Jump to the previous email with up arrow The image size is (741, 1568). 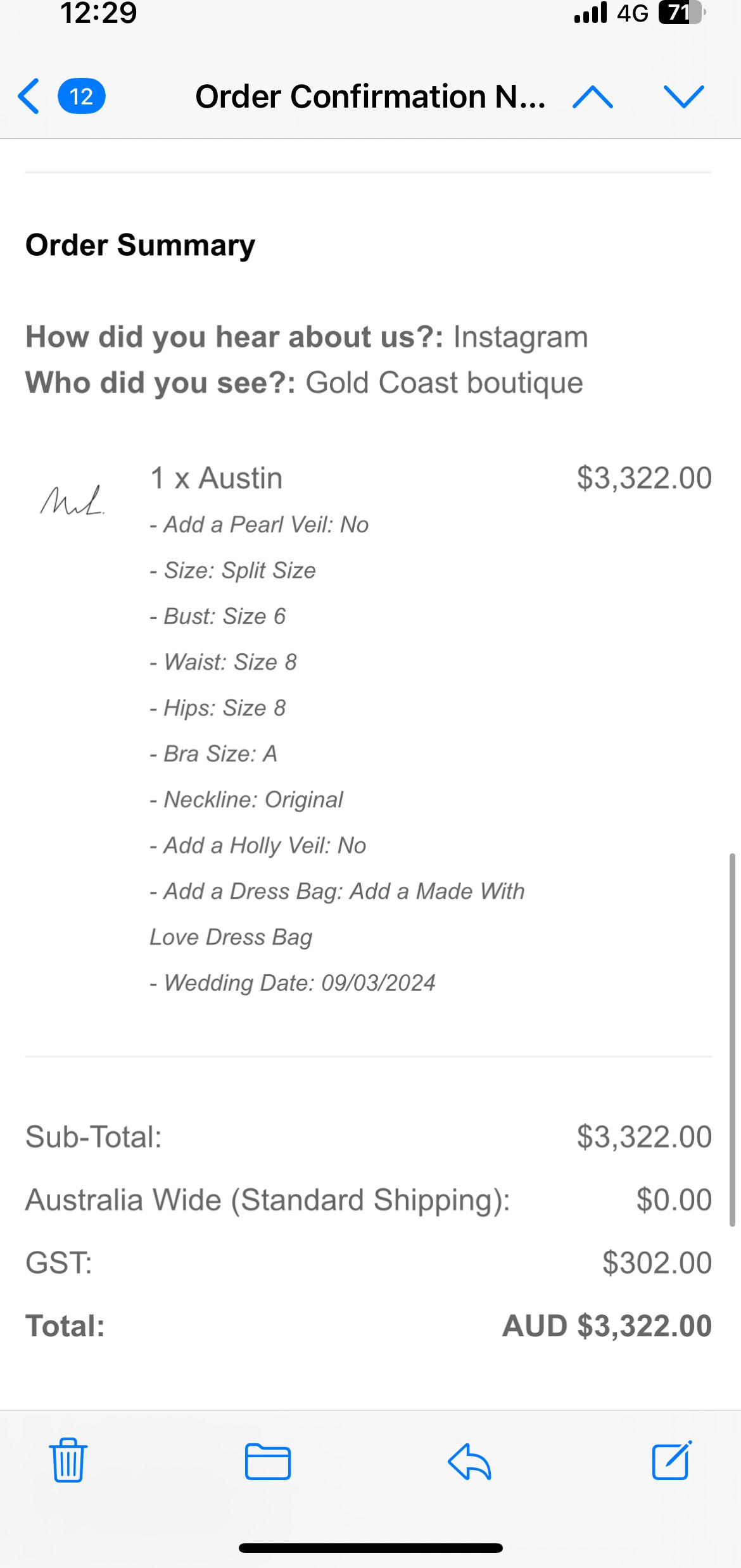tap(592, 97)
